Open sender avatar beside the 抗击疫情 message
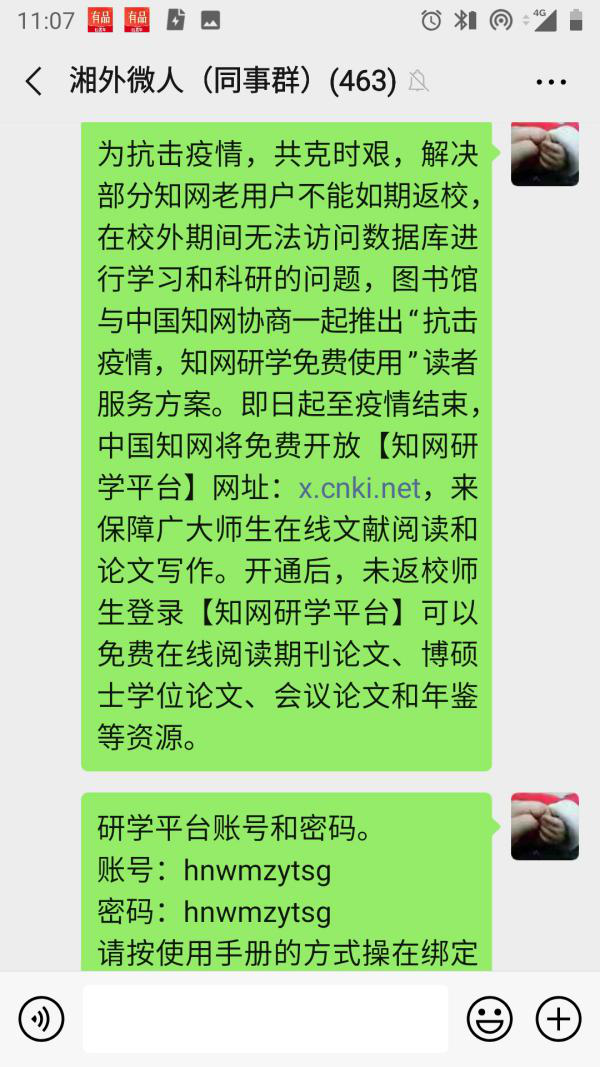The width and height of the screenshot is (600, 1067). click(544, 153)
